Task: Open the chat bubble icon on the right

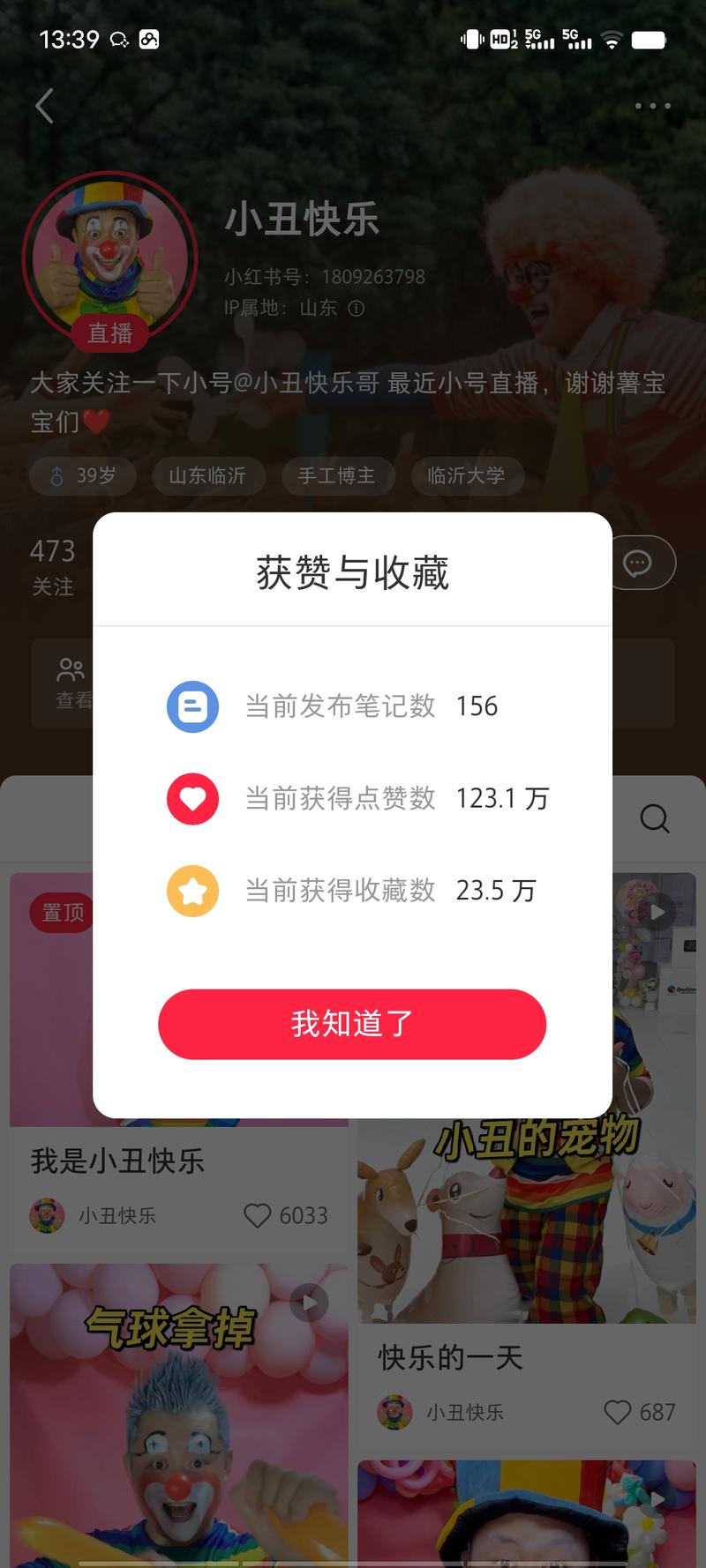Action: 639,563
